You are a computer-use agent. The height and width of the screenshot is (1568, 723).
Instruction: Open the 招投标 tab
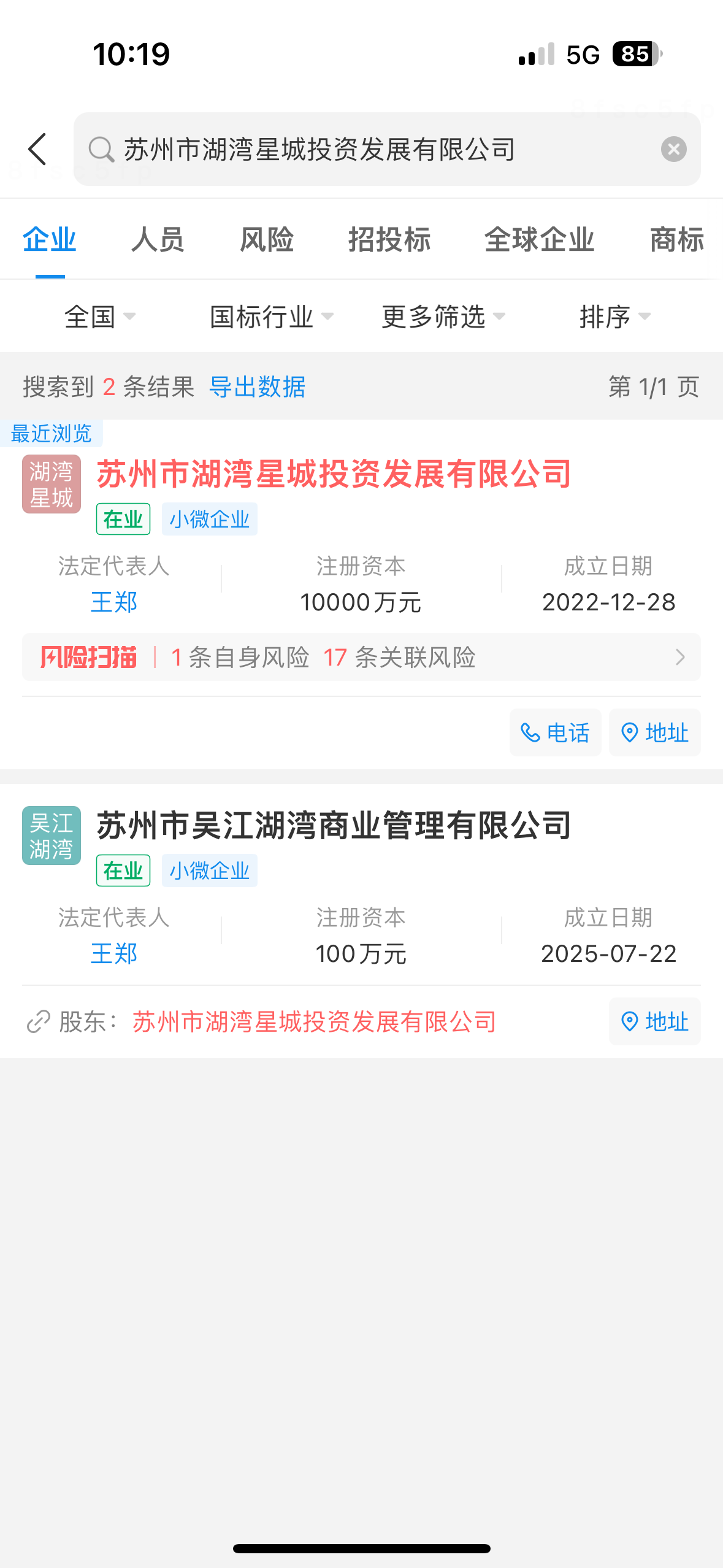tap(389, 239)
